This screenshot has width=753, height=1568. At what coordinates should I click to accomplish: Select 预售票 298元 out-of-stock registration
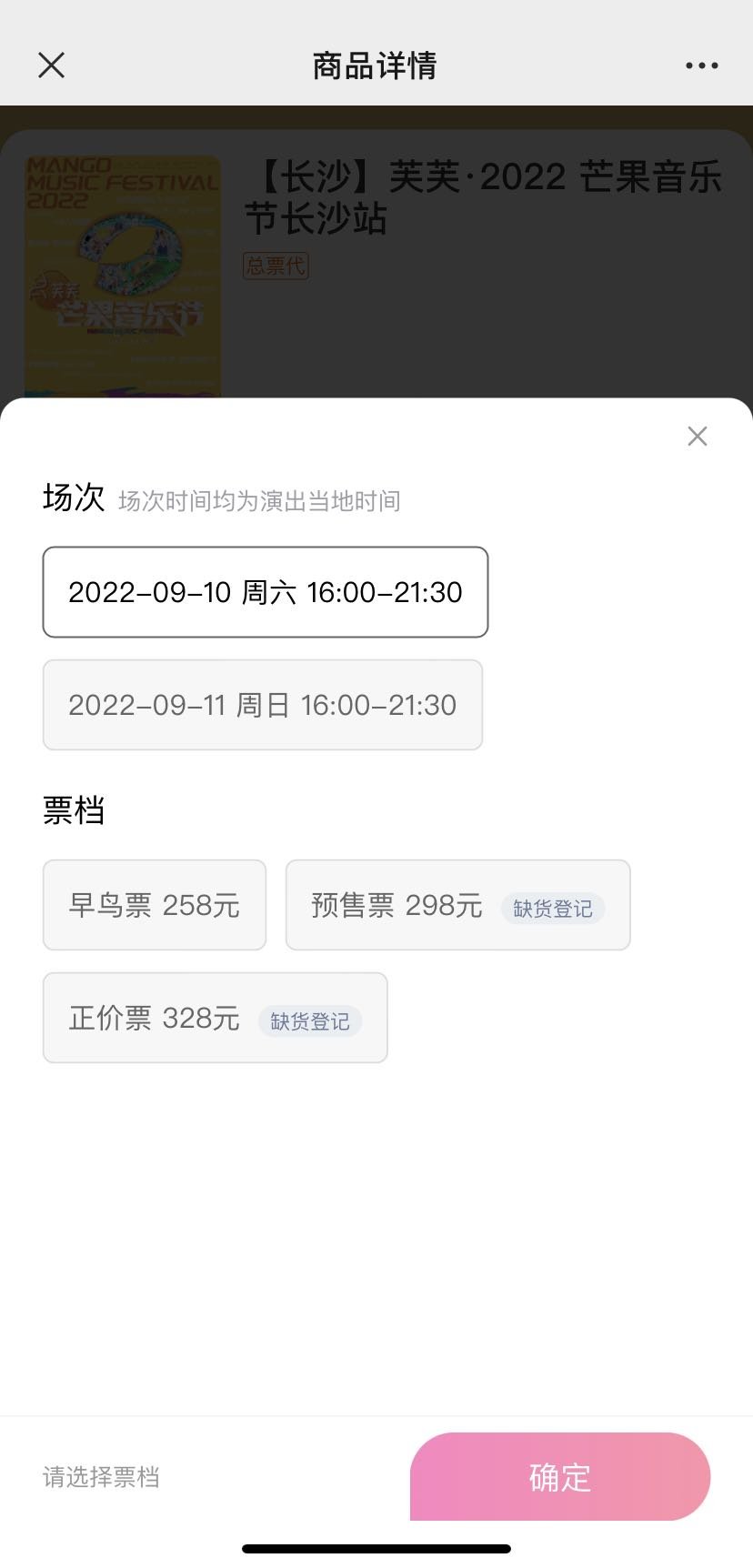coord(458,905)
